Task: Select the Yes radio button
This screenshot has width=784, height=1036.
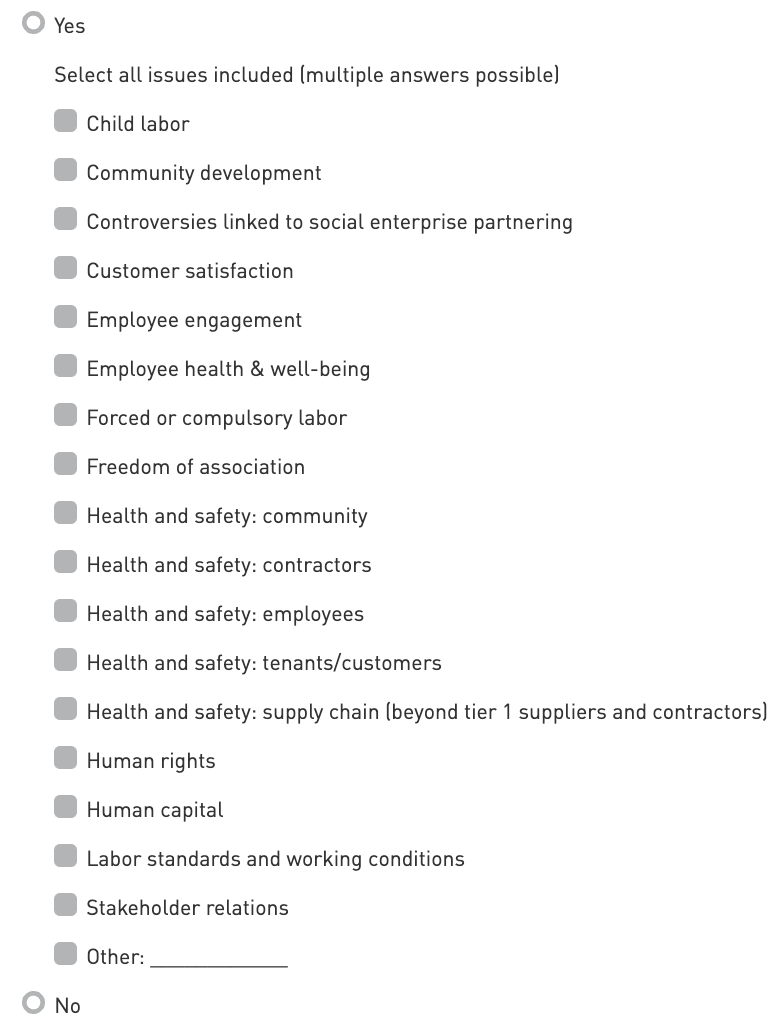Action: click(x=35, y=24)
